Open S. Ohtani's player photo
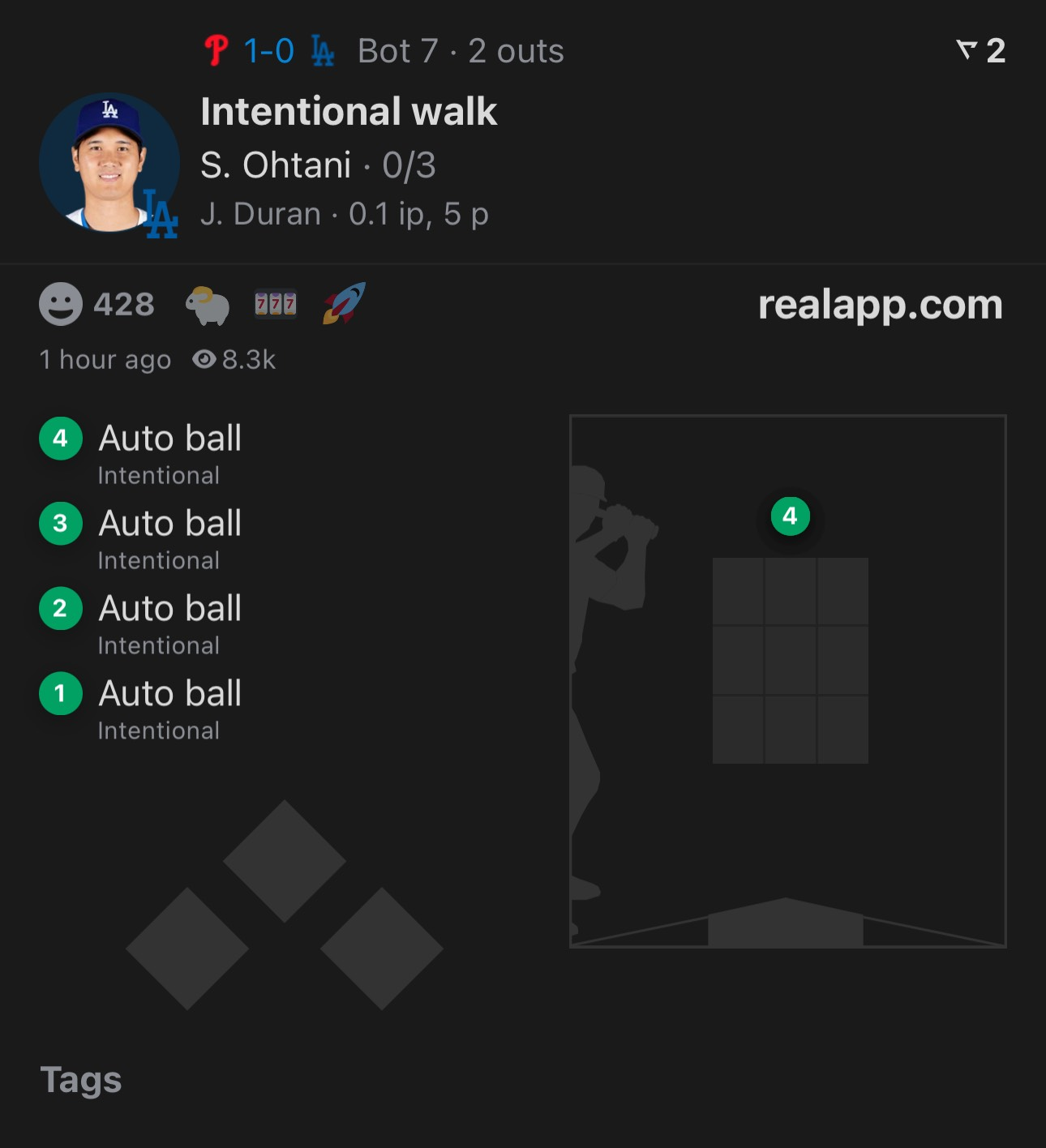This screenshot has height=1148, width=1046. [x=109, y=163]
